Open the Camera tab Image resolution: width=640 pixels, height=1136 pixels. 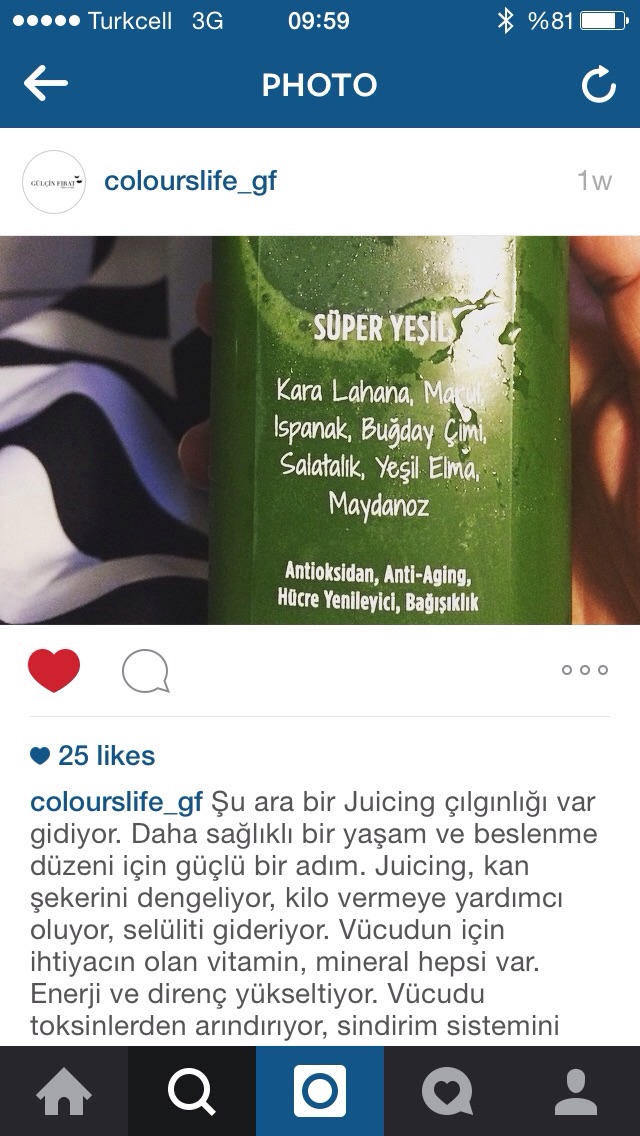(x=320, y=1091)
